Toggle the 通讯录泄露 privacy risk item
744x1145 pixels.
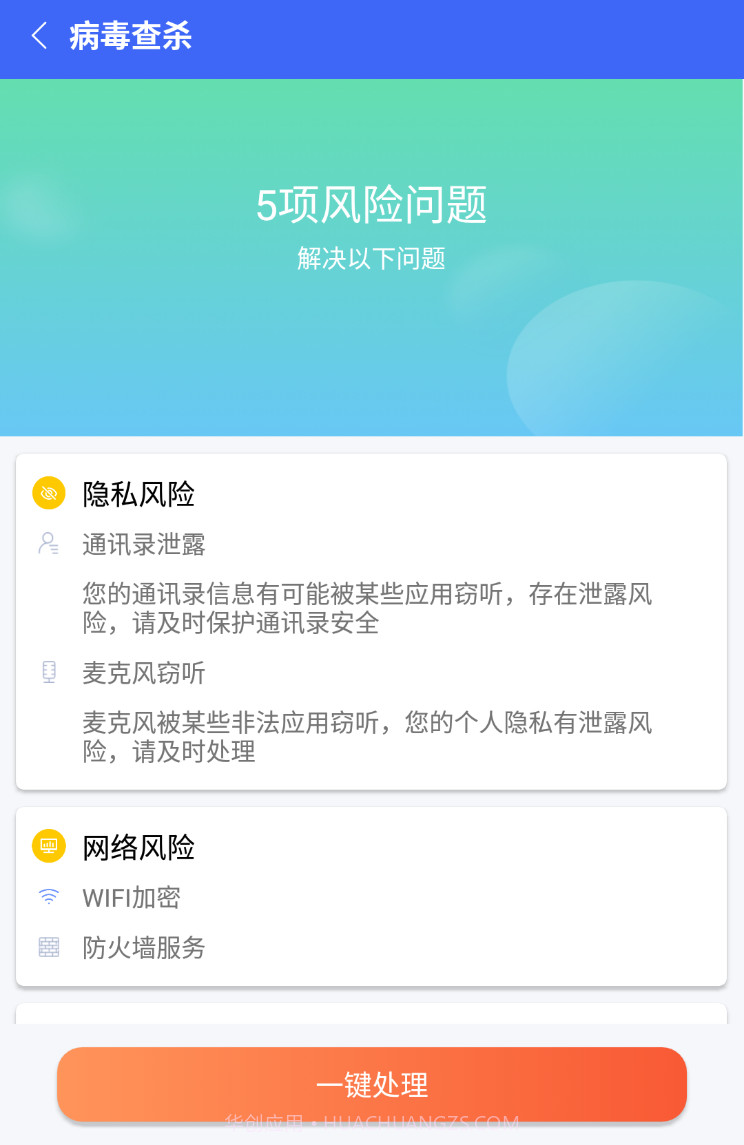point(147,544)
